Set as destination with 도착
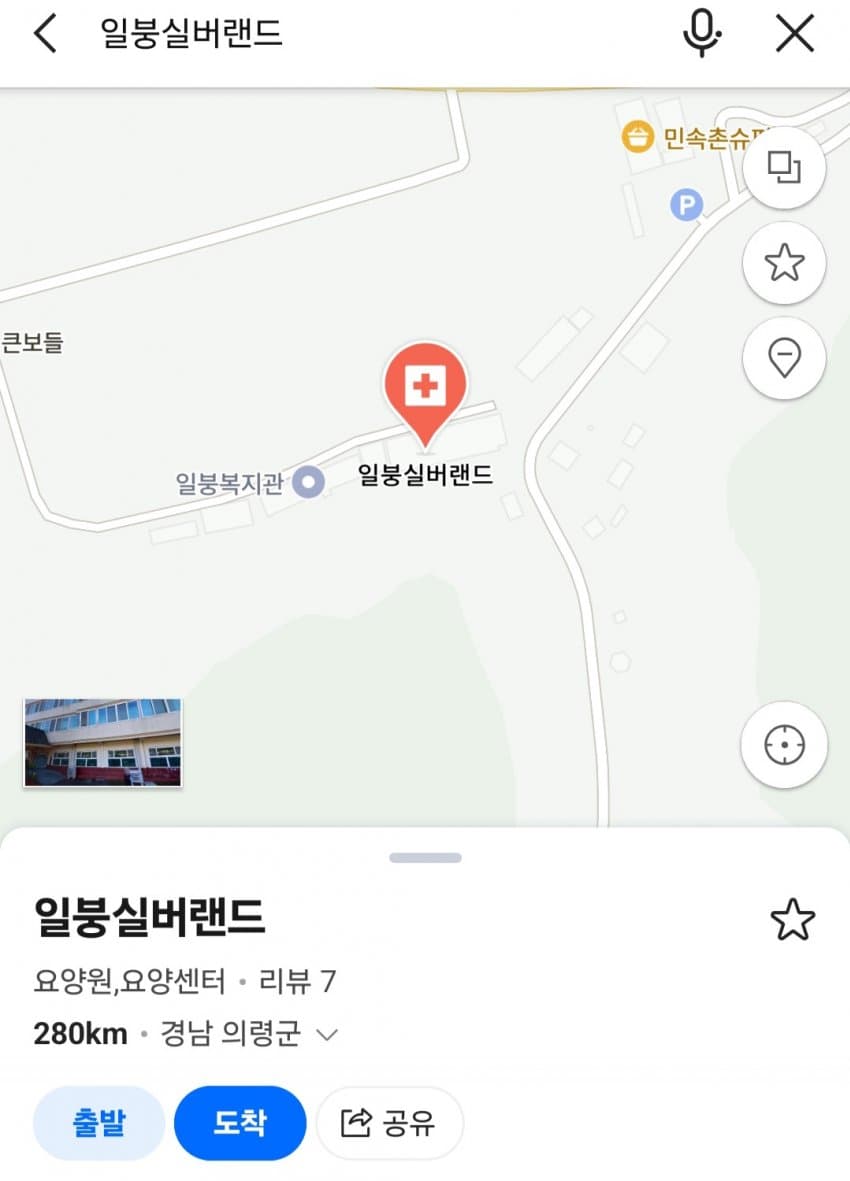This screenshot has width=850, height=1181. coord(240,1123)
